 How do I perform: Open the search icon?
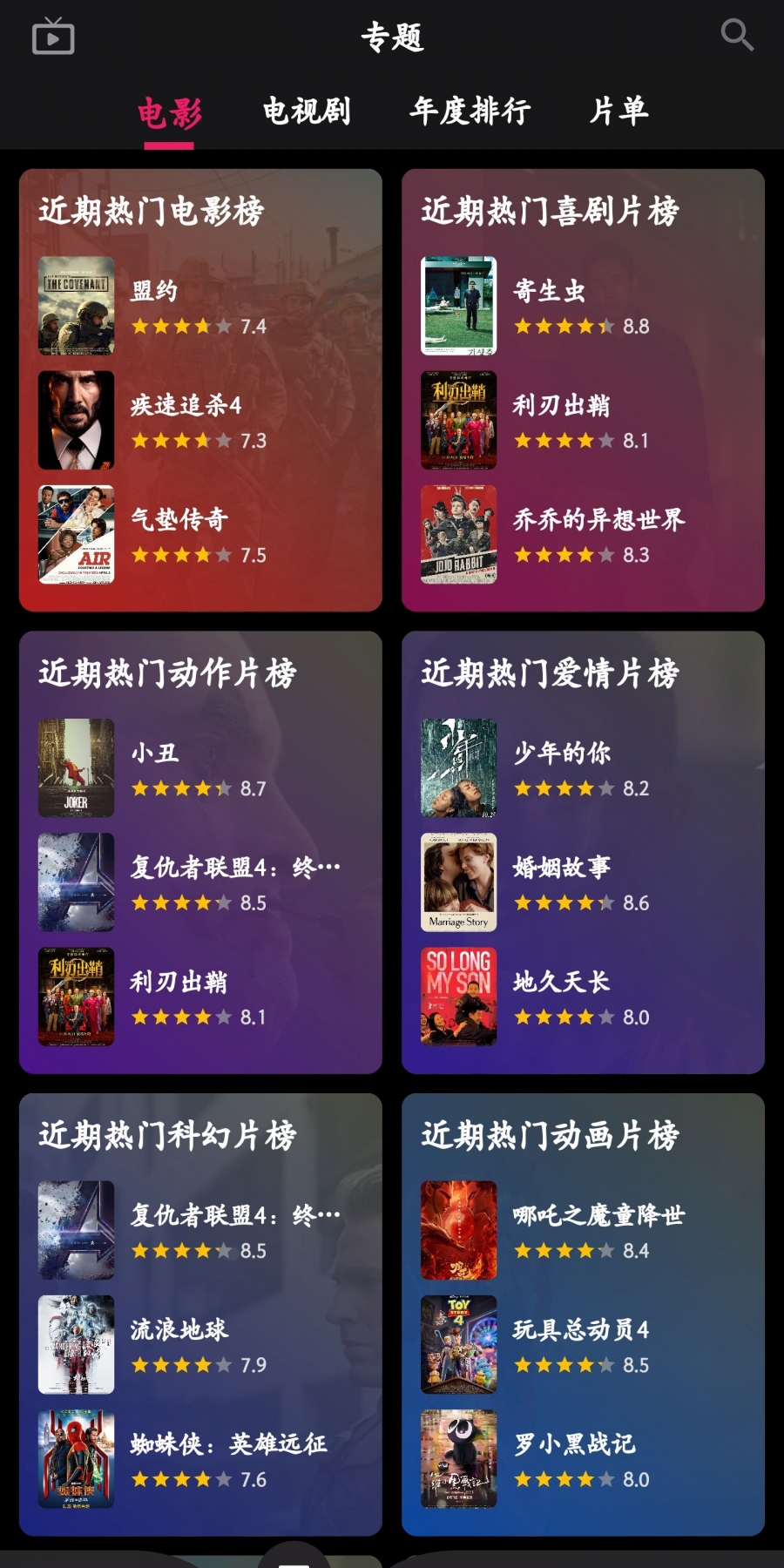point(737,36)
